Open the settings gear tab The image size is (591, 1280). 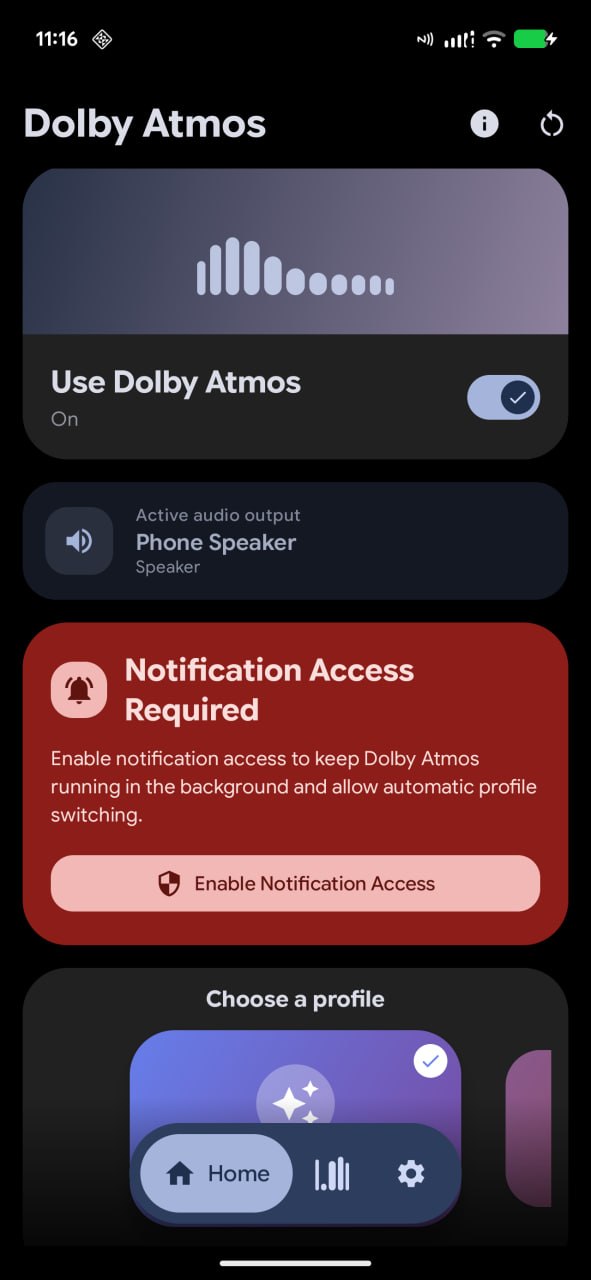(x=411, y=1174)
